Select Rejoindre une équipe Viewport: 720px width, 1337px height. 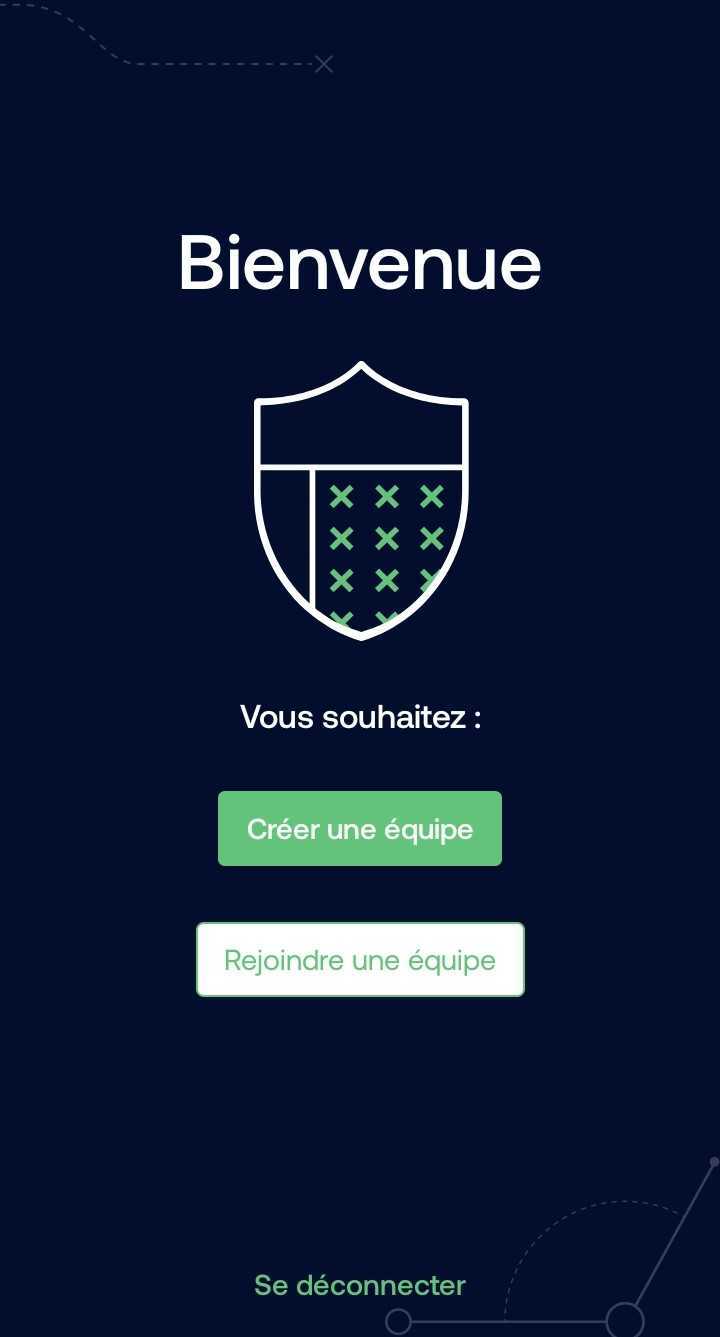click(x=360, y=960)
